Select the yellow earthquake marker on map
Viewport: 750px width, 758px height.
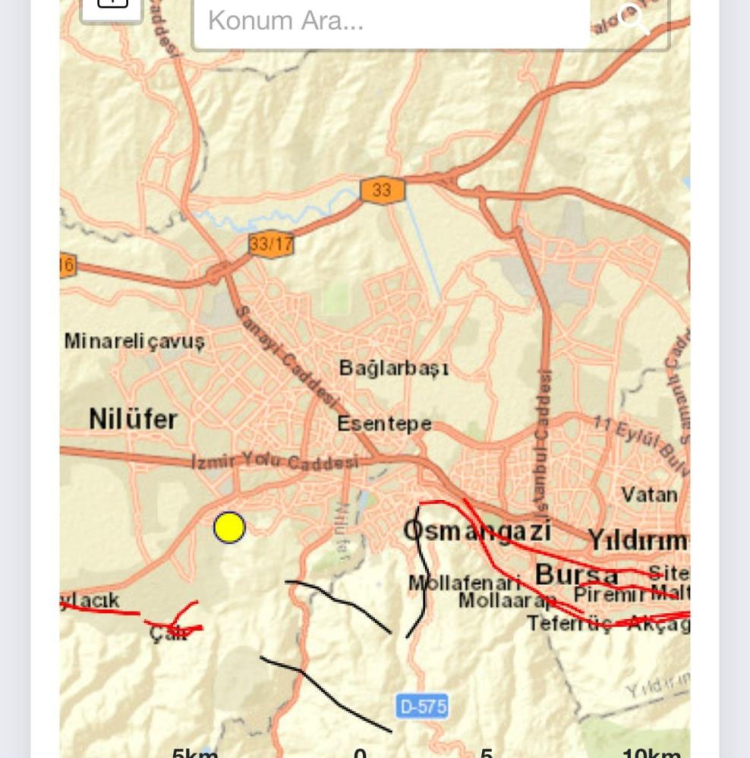[229, 527]
